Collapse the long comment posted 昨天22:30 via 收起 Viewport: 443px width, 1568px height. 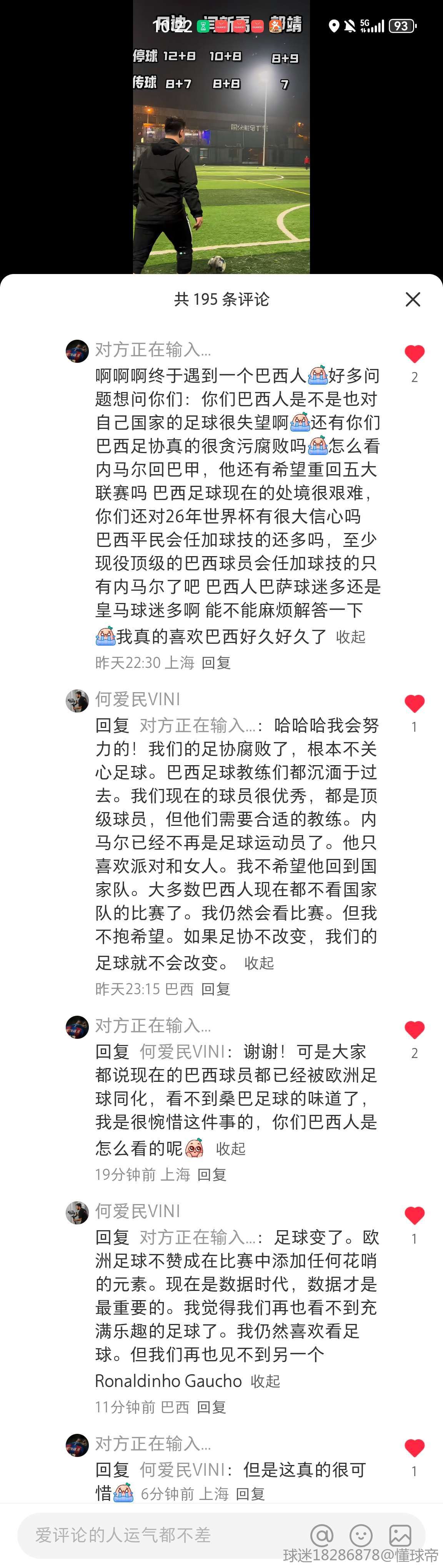(x=350, y=637)
